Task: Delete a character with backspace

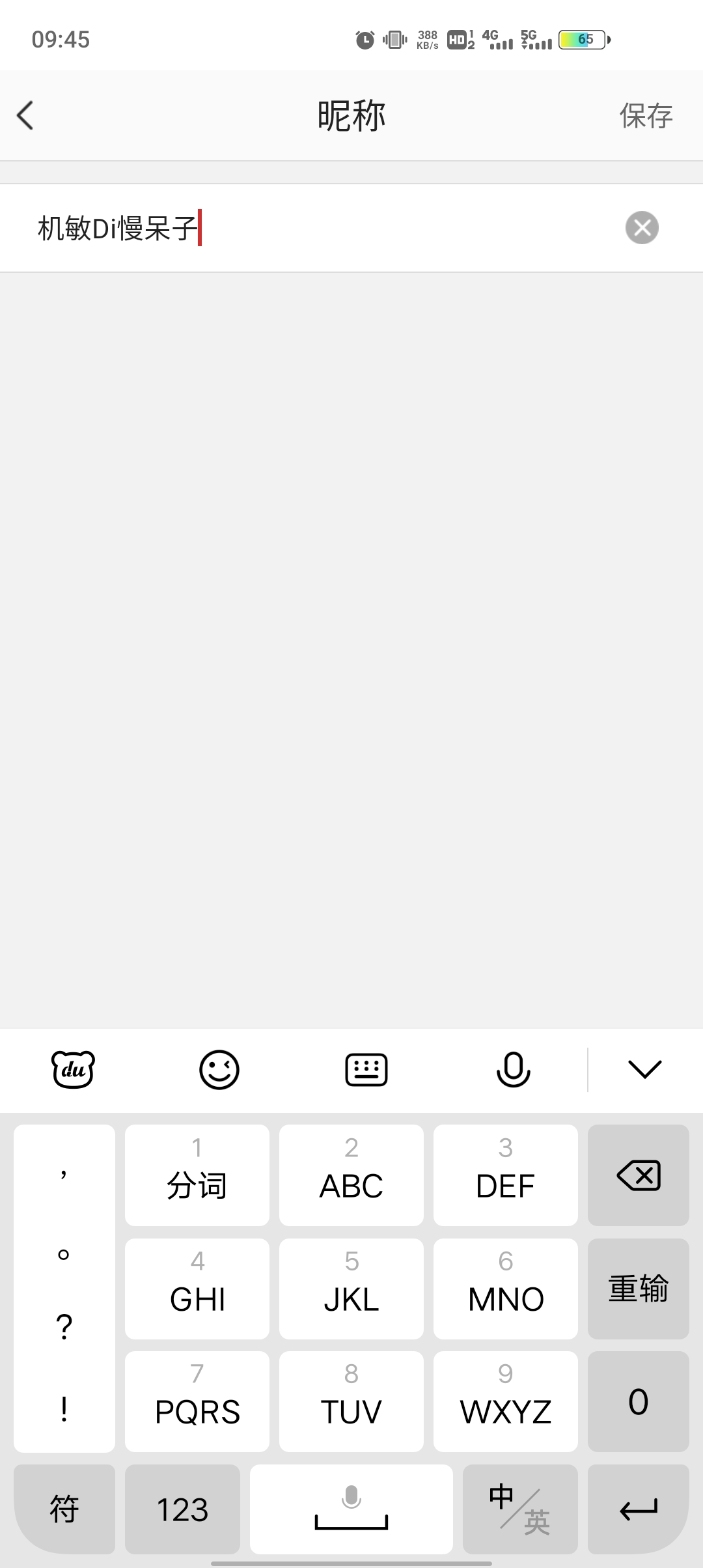Action: click(x=638, y=1175)
